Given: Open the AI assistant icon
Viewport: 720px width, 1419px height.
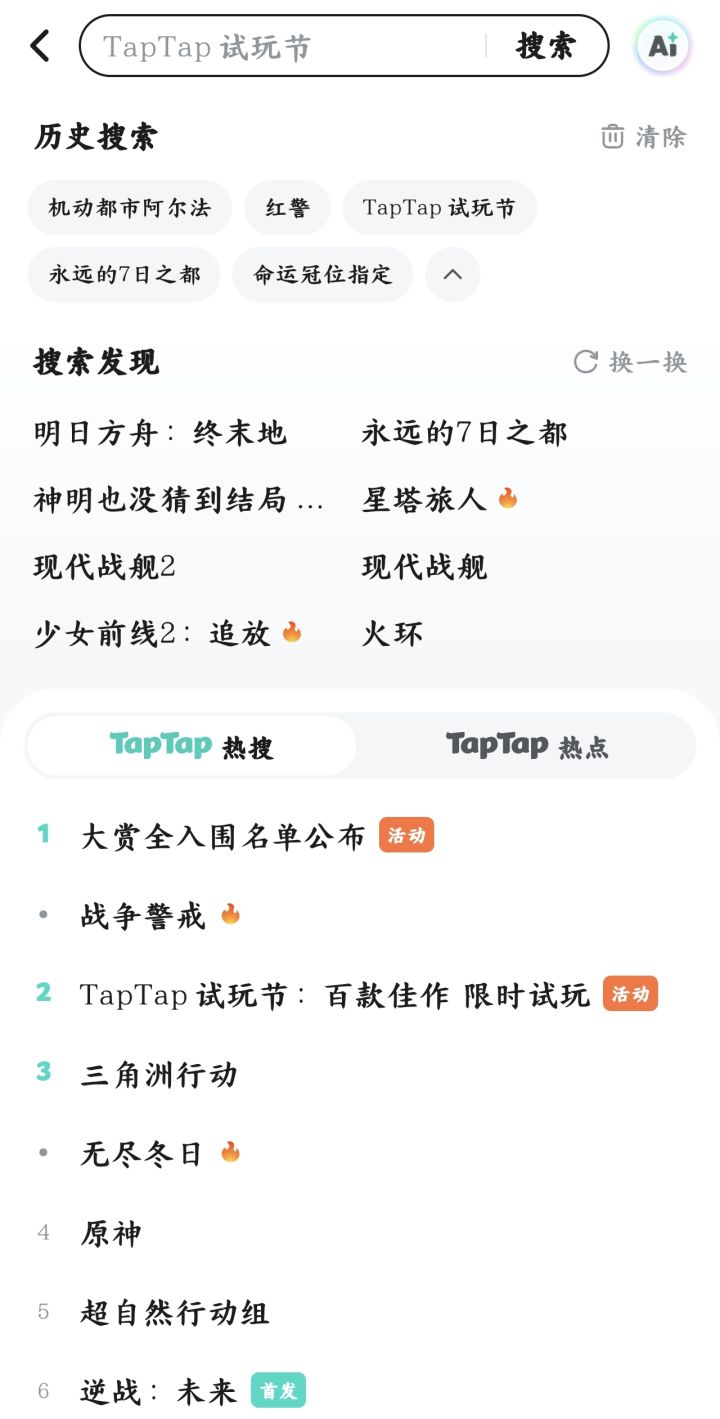Looking at the screenshot, I should point(662,46).
